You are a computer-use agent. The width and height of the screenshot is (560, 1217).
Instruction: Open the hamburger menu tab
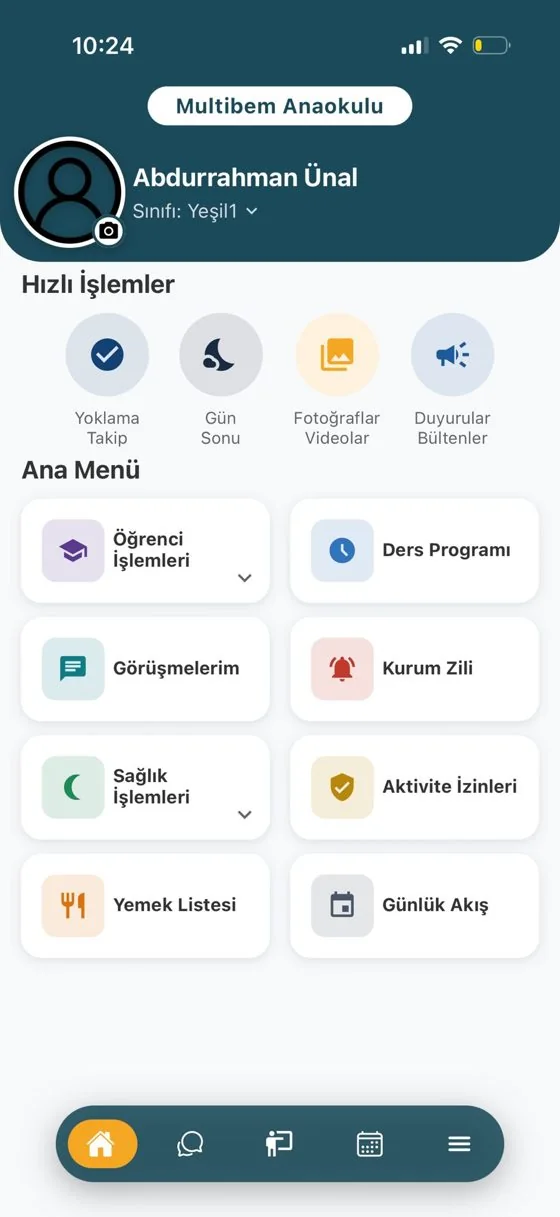(459, 1144)
